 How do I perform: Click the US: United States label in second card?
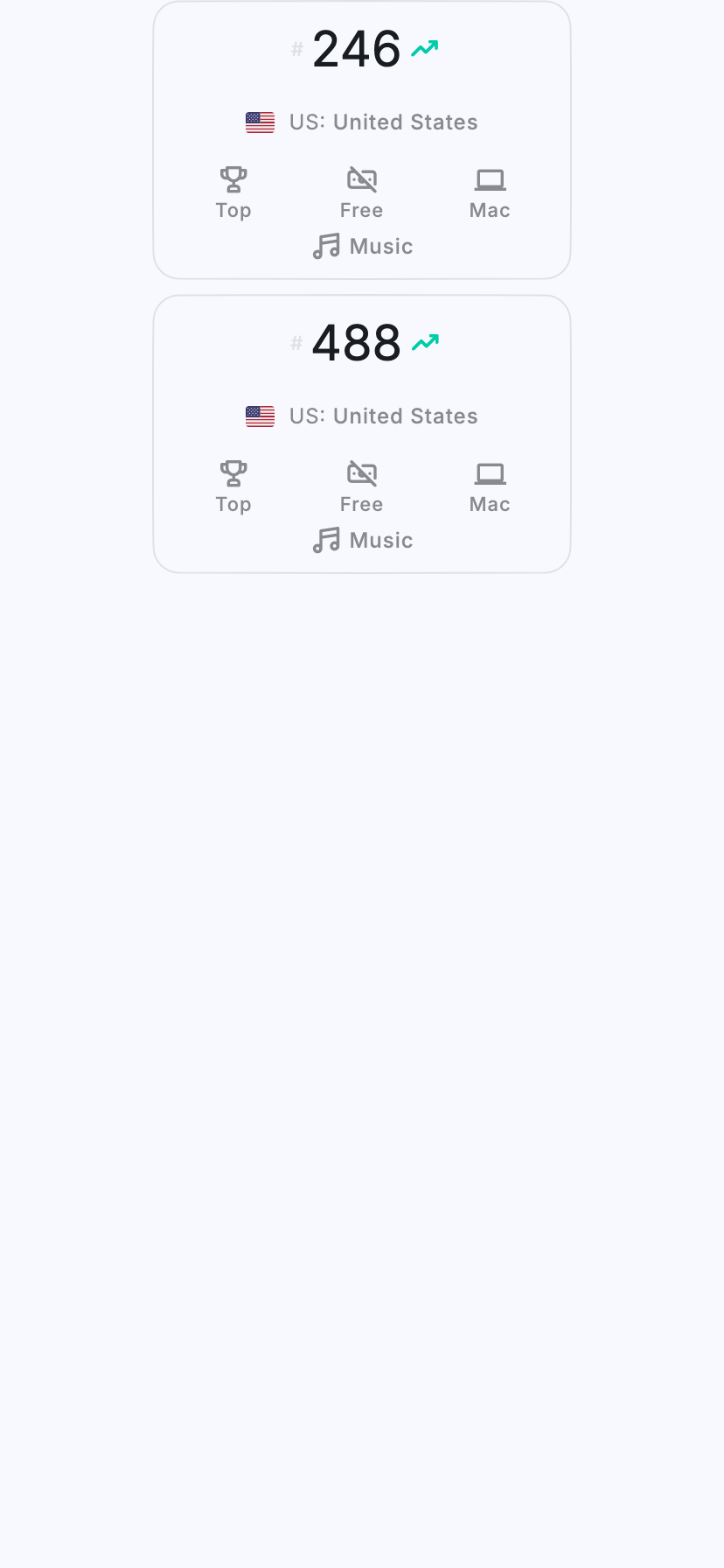[x=385, y=416]
